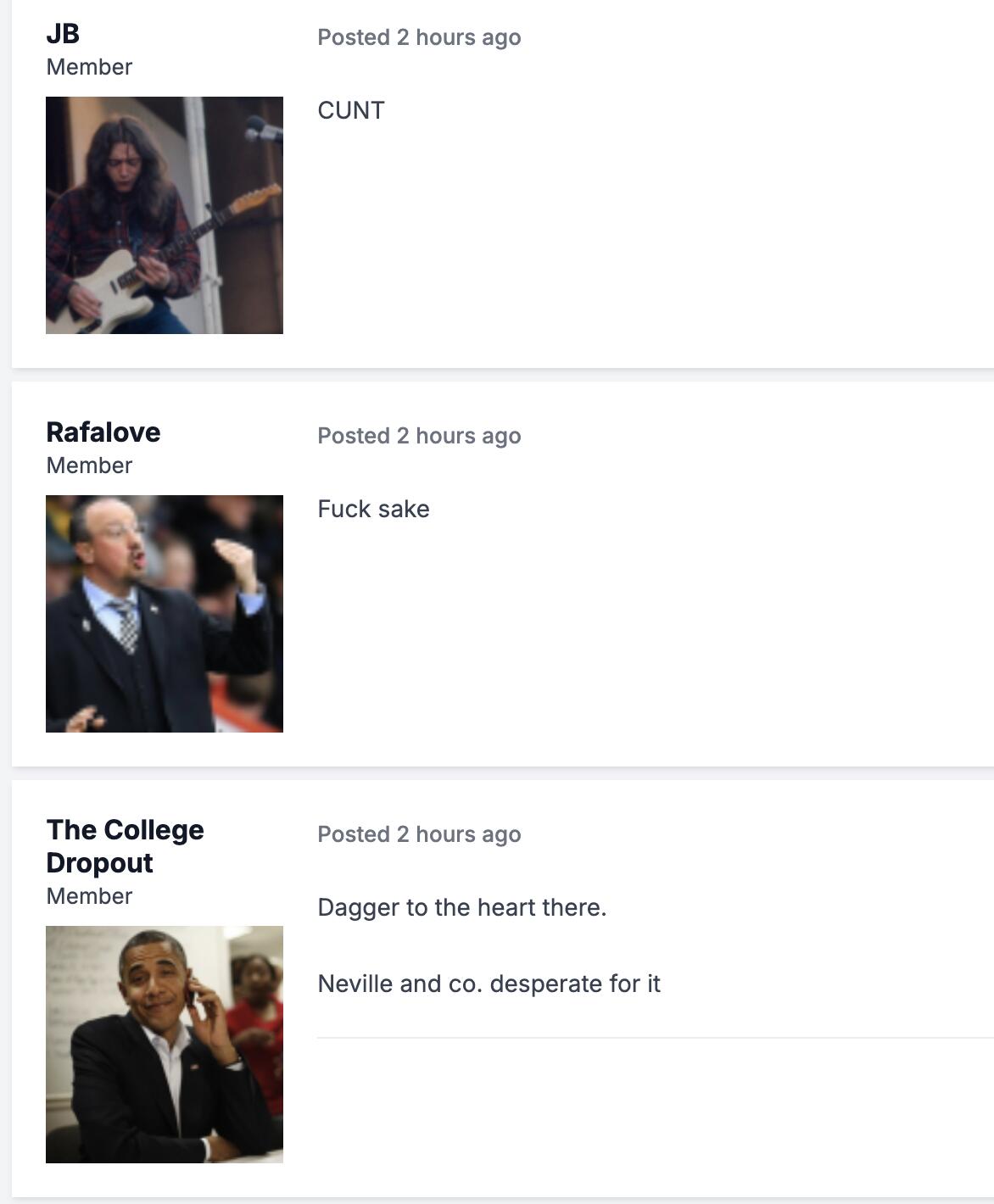Screen dimensions: 994x1204
Task: Tap JB's guitarist avatar picture
Action: point(164,215)
